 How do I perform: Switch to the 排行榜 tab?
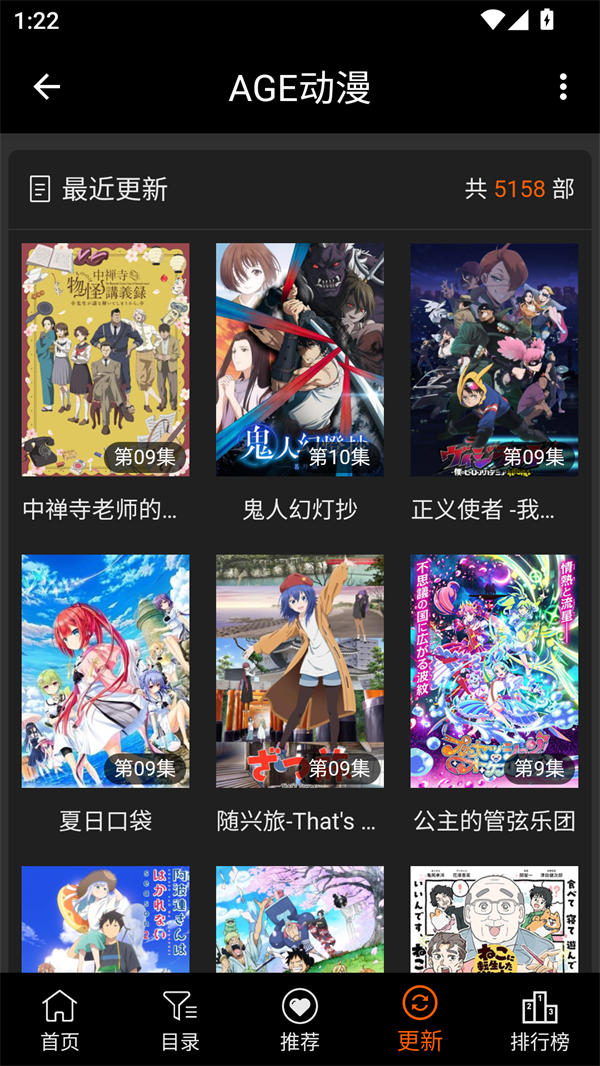540,1020
